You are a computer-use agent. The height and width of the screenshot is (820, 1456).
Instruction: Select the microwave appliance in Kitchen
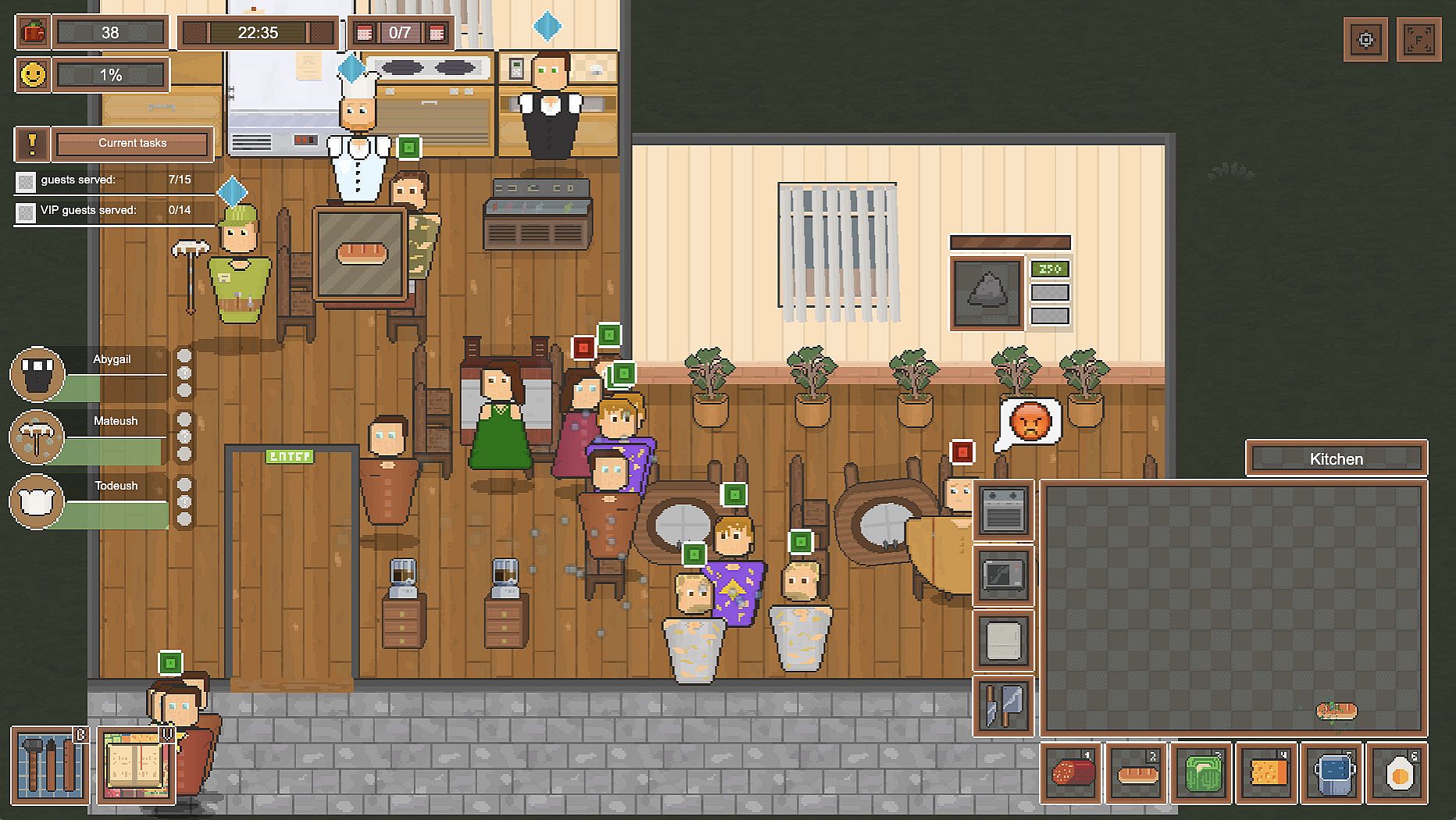pos(1003,576)
